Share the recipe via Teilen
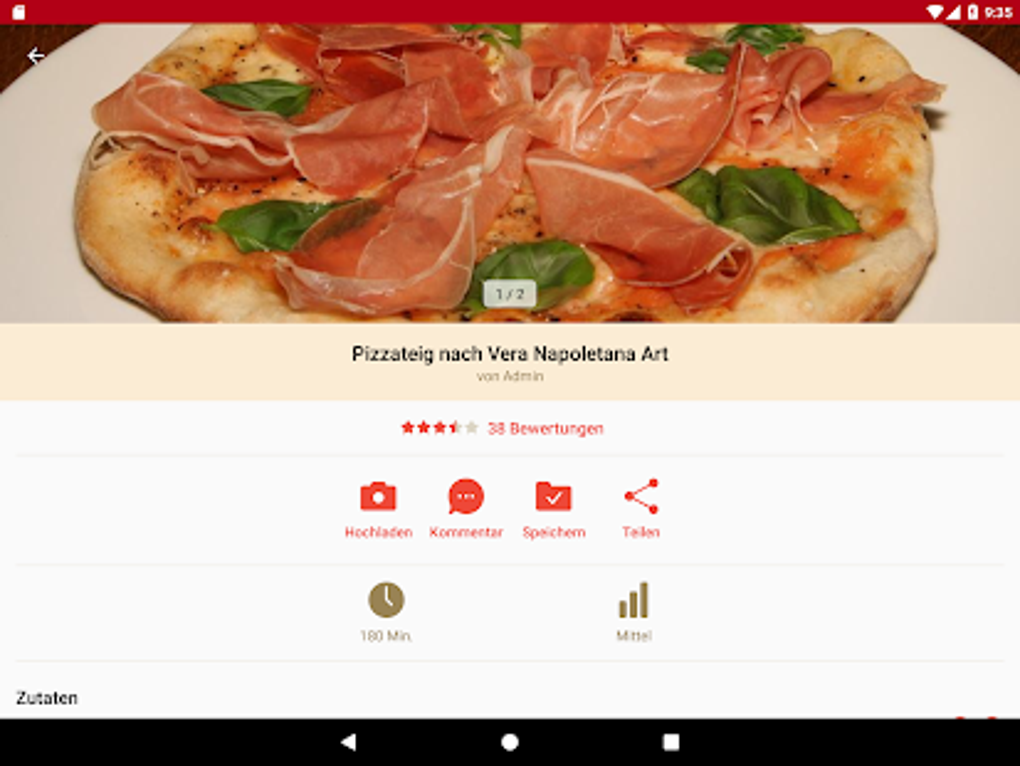The width and height of the screenshot is (1020, 766). coord(641,510)
